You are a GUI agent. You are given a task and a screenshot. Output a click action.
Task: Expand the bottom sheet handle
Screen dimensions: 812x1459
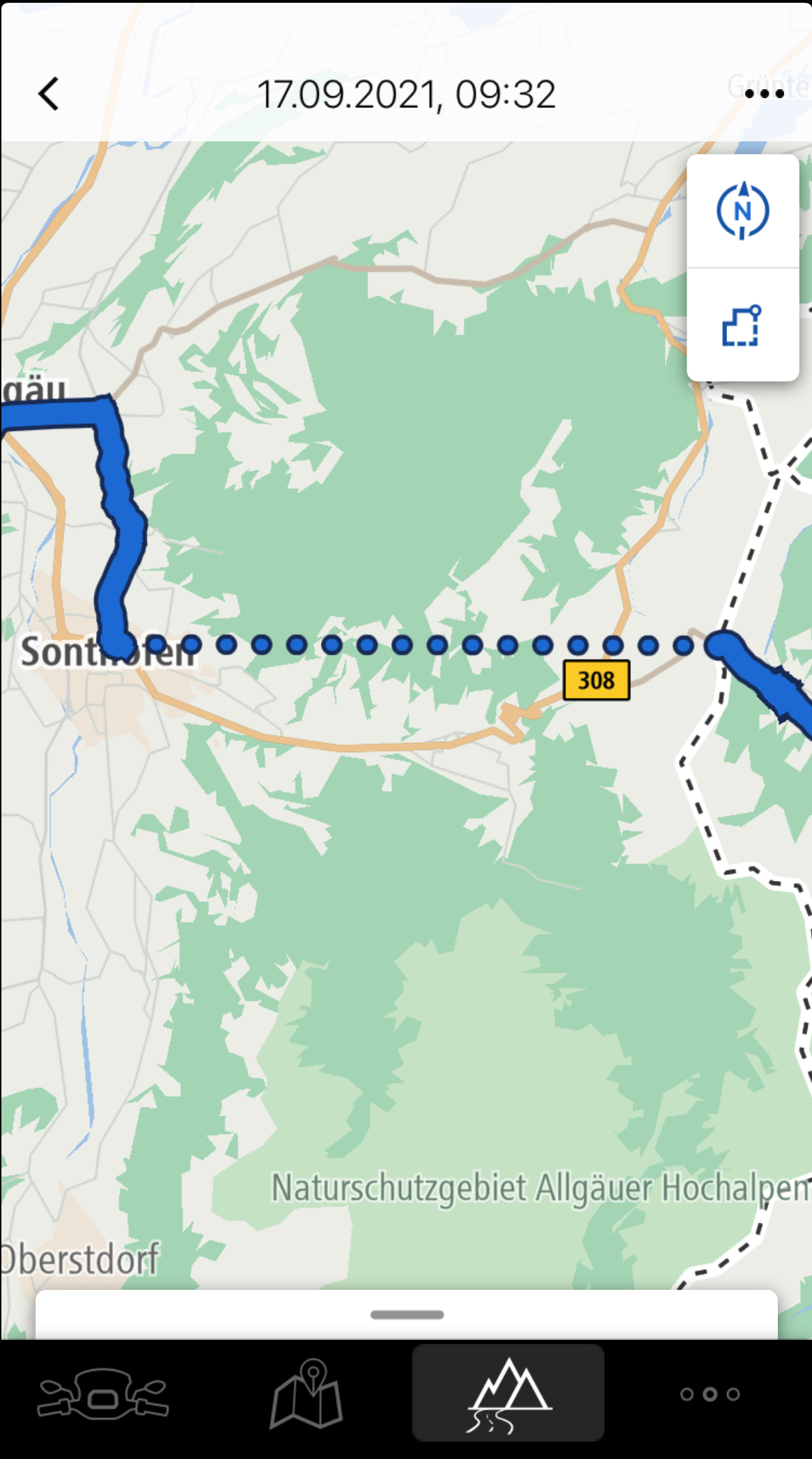407,1314
